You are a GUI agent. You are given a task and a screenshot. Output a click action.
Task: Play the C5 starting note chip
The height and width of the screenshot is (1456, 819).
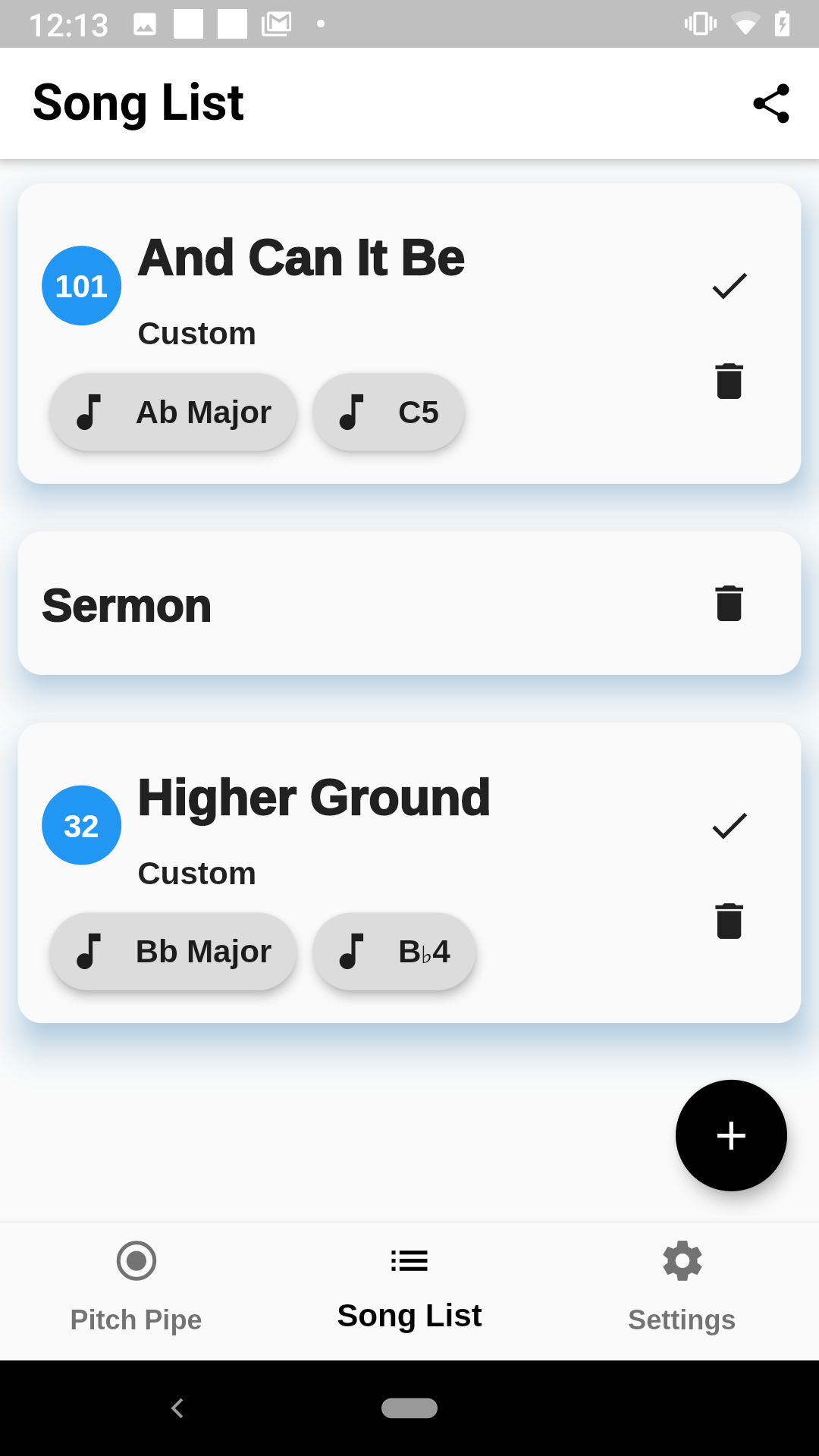(388, 413)
